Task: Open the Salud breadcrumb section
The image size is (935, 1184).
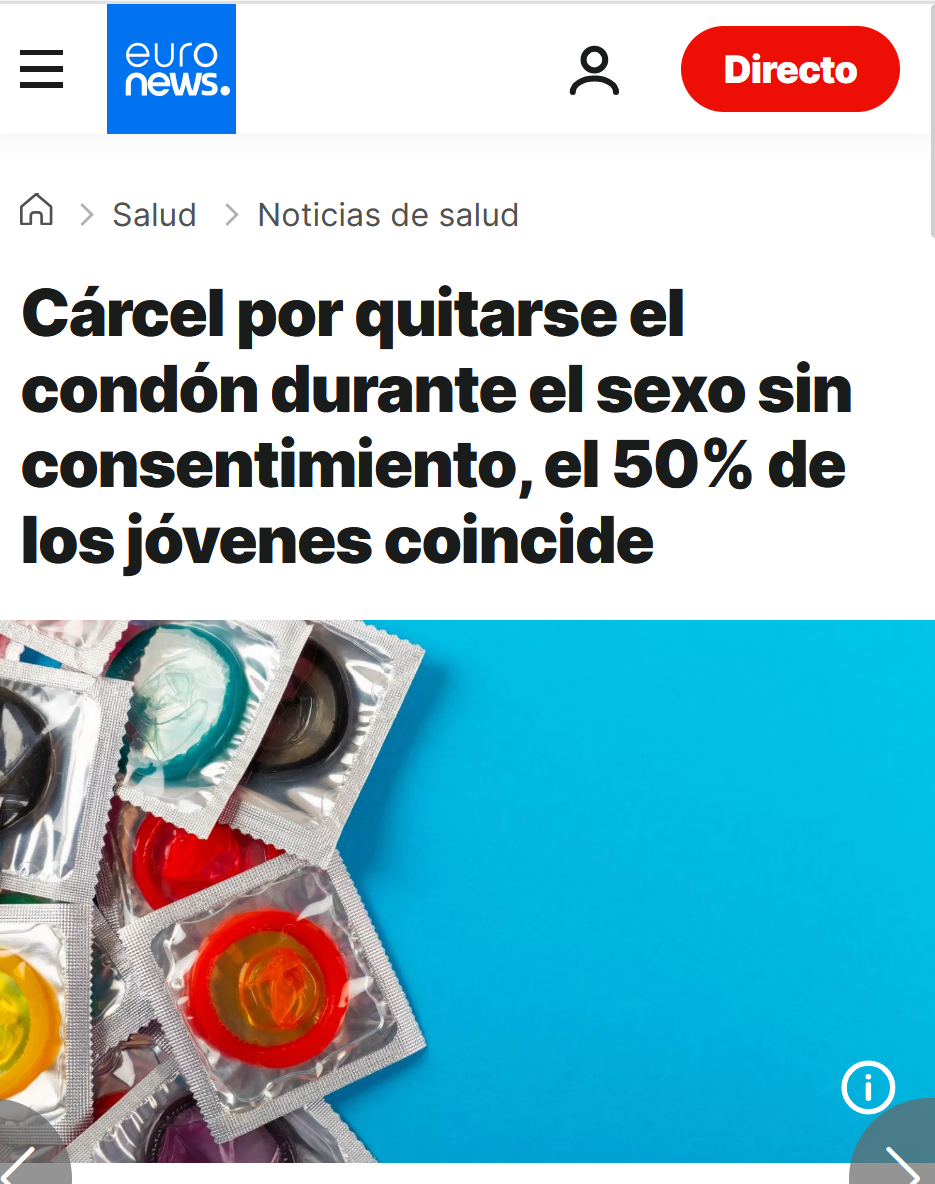Action: 154,215
